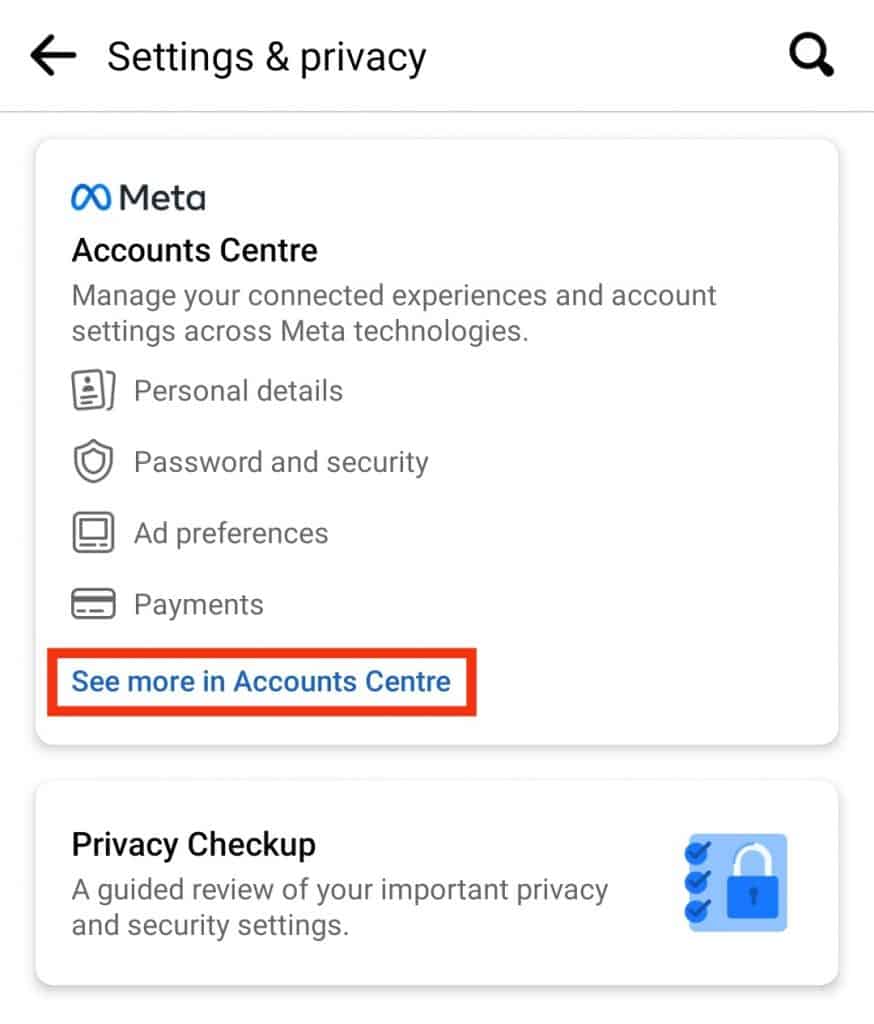The image size is (874, 1024).
Task: Click the Meta logo icon
Action: pos(90,196)
